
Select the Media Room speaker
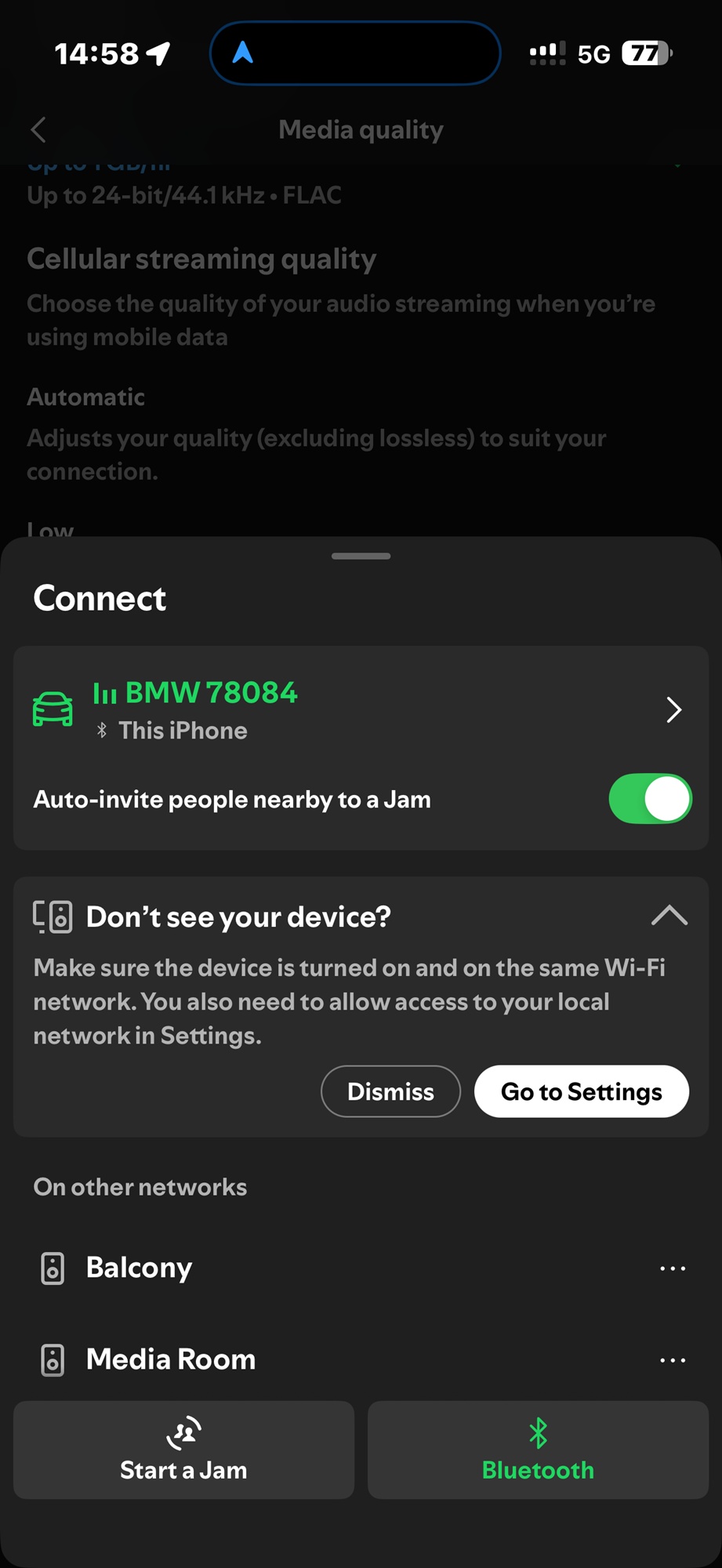click(171, 1359)
